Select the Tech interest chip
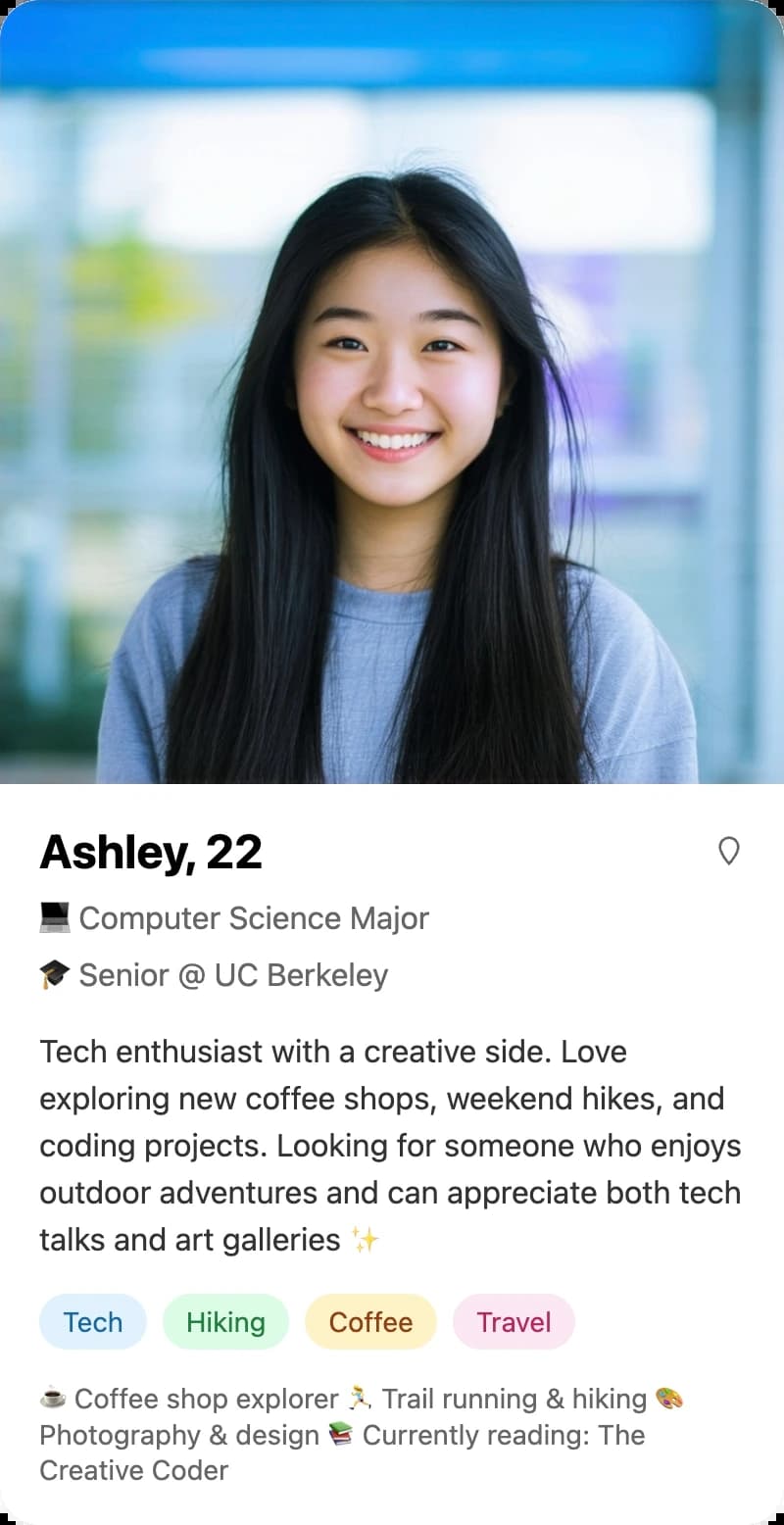Viewport: 784px width, 1525px height. click(x=93, y=1322)
